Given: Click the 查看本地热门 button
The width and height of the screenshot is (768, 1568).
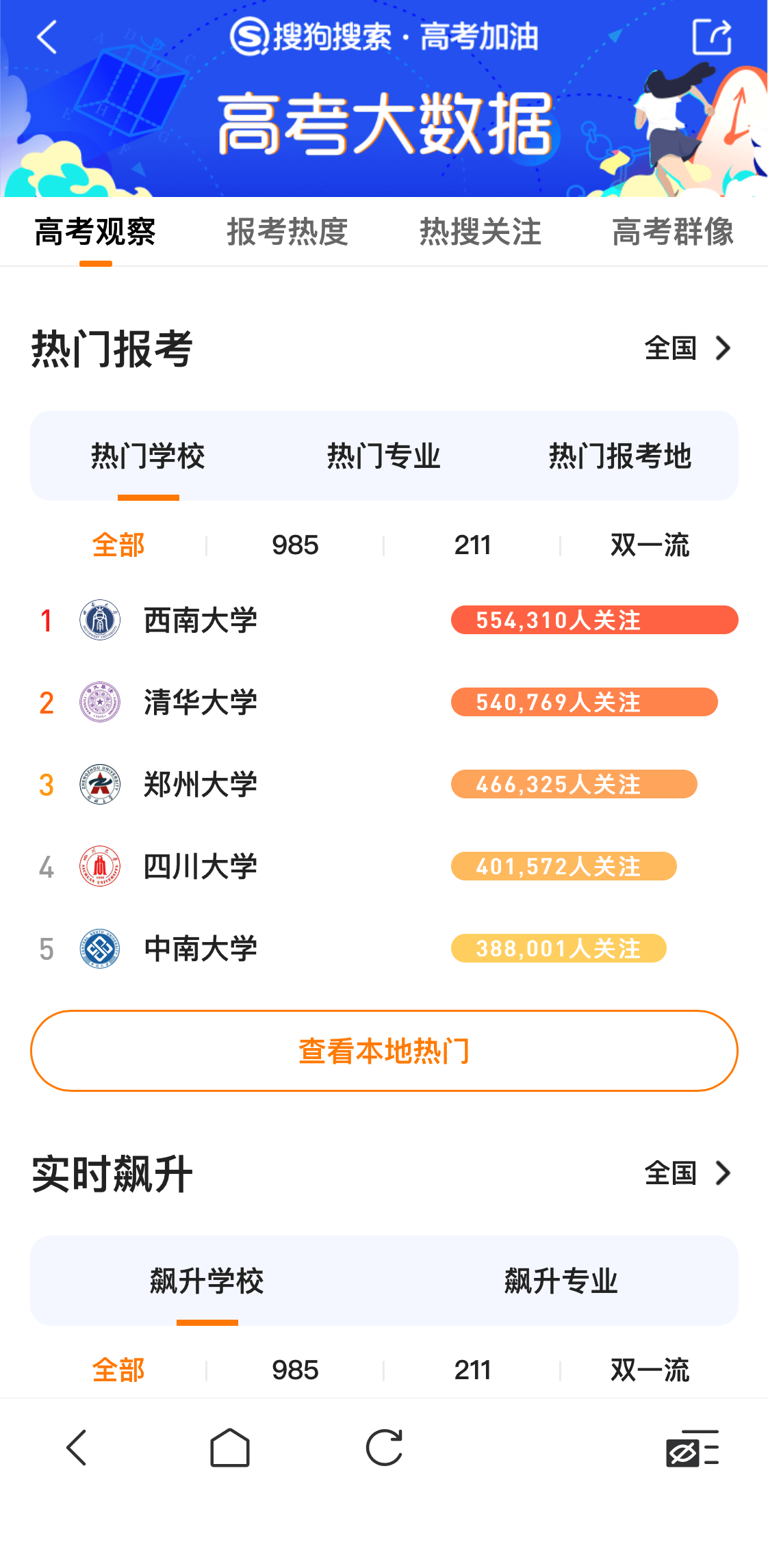Looking at the screenshot, I should point(384,1050).
